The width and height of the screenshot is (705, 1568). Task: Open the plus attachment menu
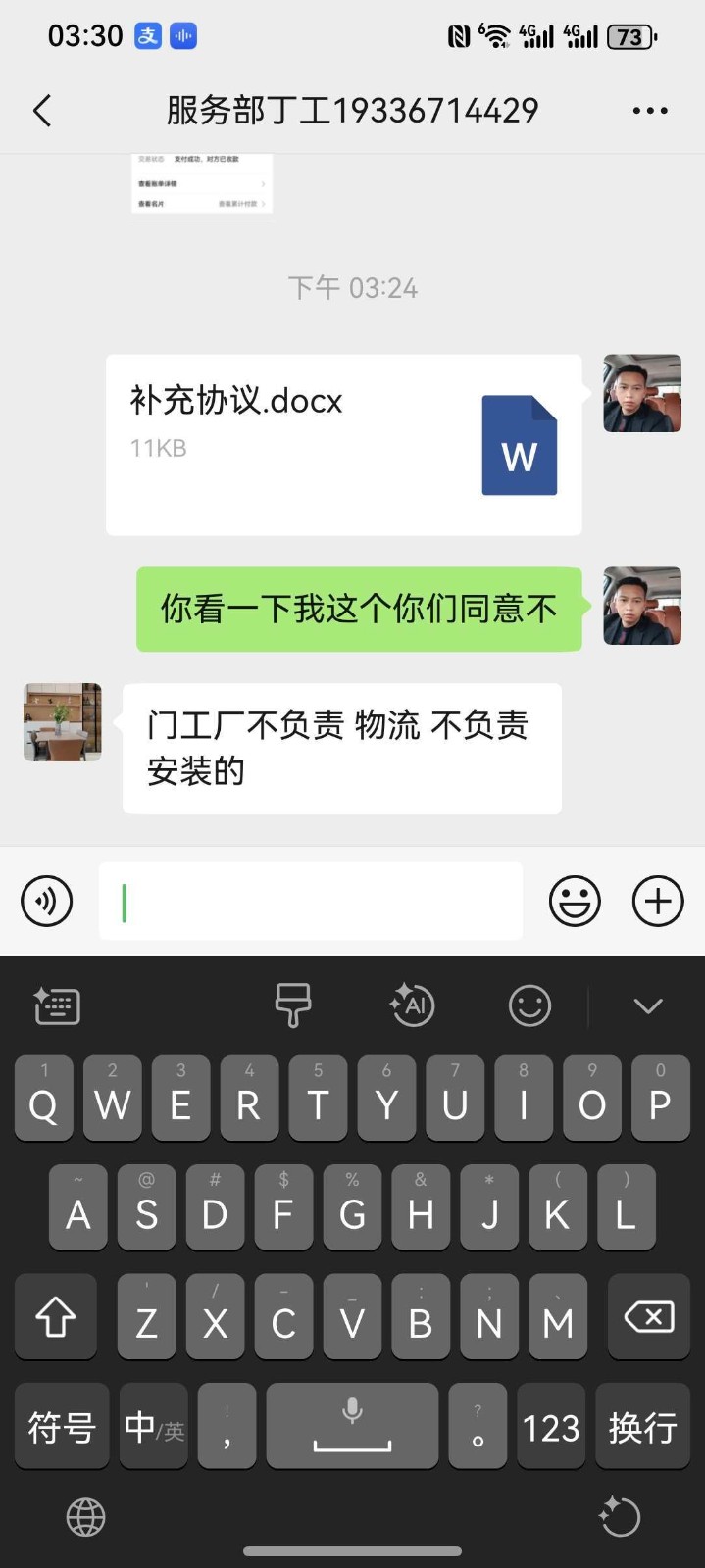click(x=657, y=901)
